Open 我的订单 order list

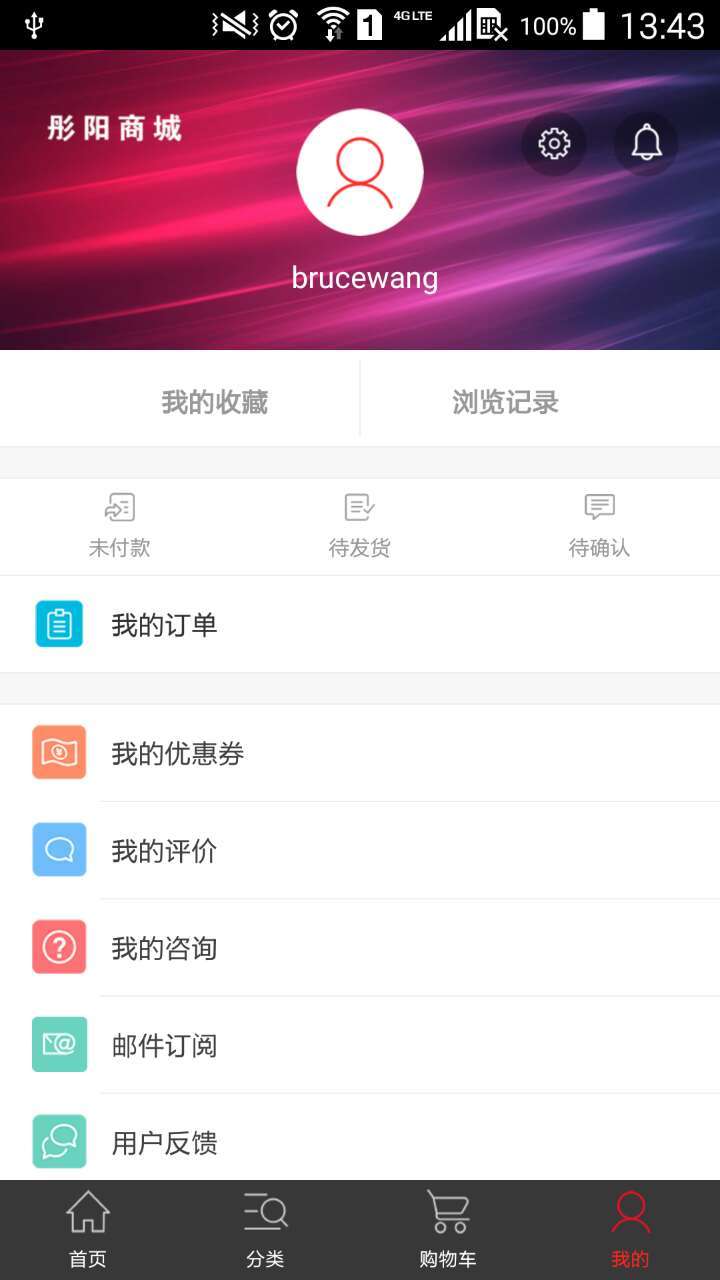(360, 625)
